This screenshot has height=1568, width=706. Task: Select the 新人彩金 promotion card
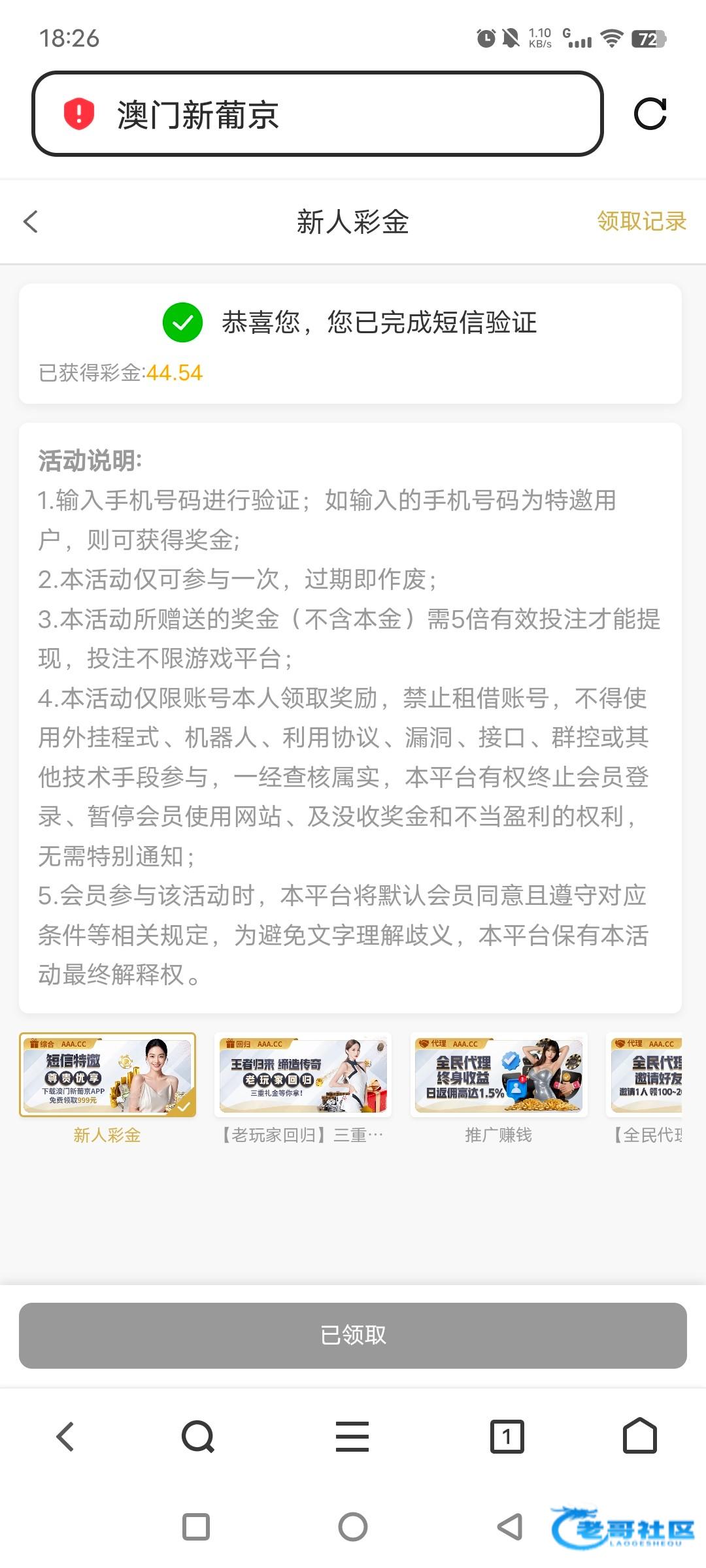click(x=107, y=1075)
